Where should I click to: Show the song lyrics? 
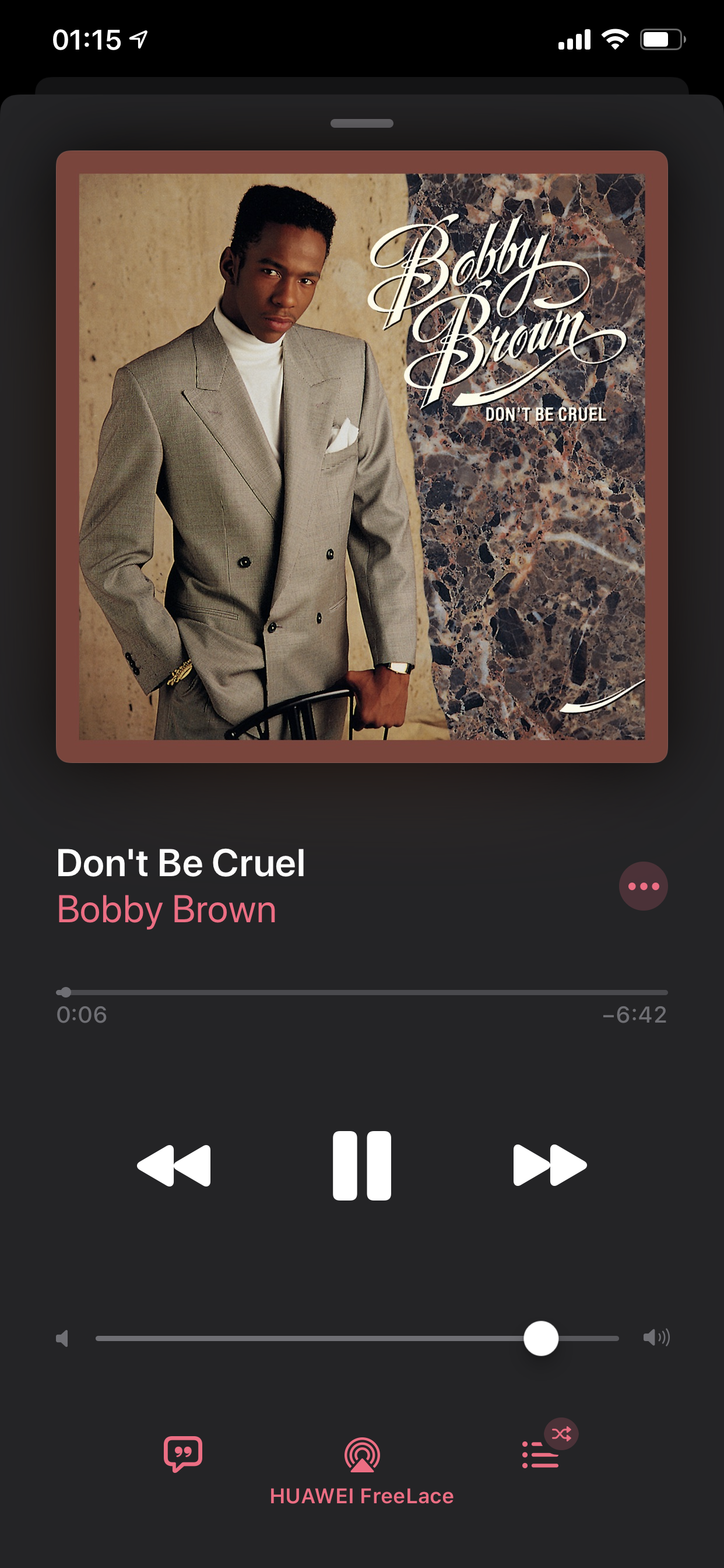point(182,1454)
